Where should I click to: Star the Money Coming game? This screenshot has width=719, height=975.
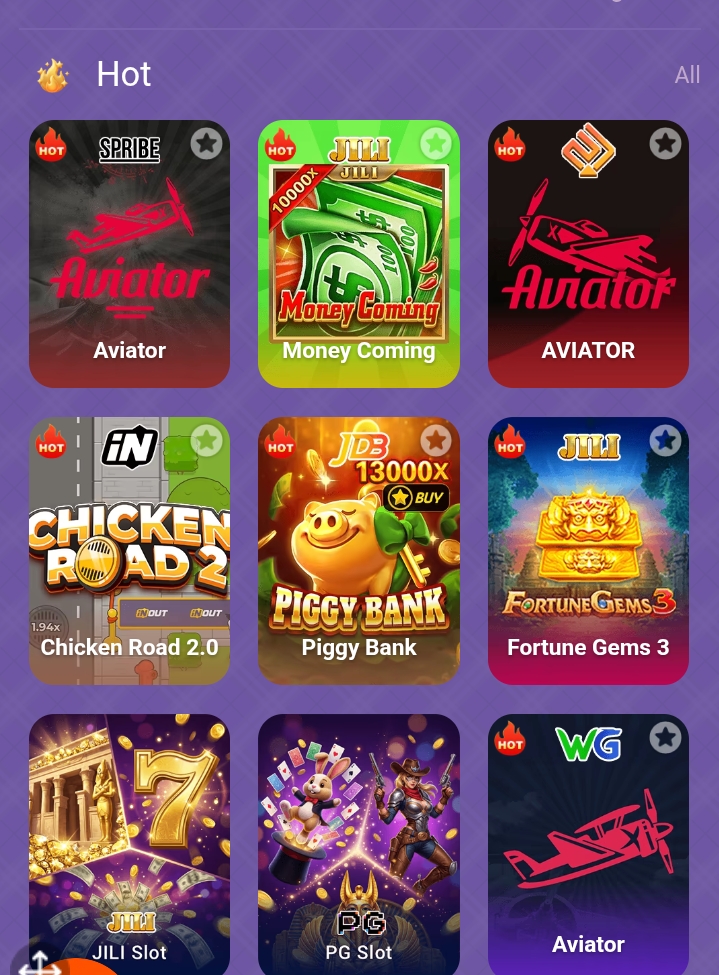435,144
